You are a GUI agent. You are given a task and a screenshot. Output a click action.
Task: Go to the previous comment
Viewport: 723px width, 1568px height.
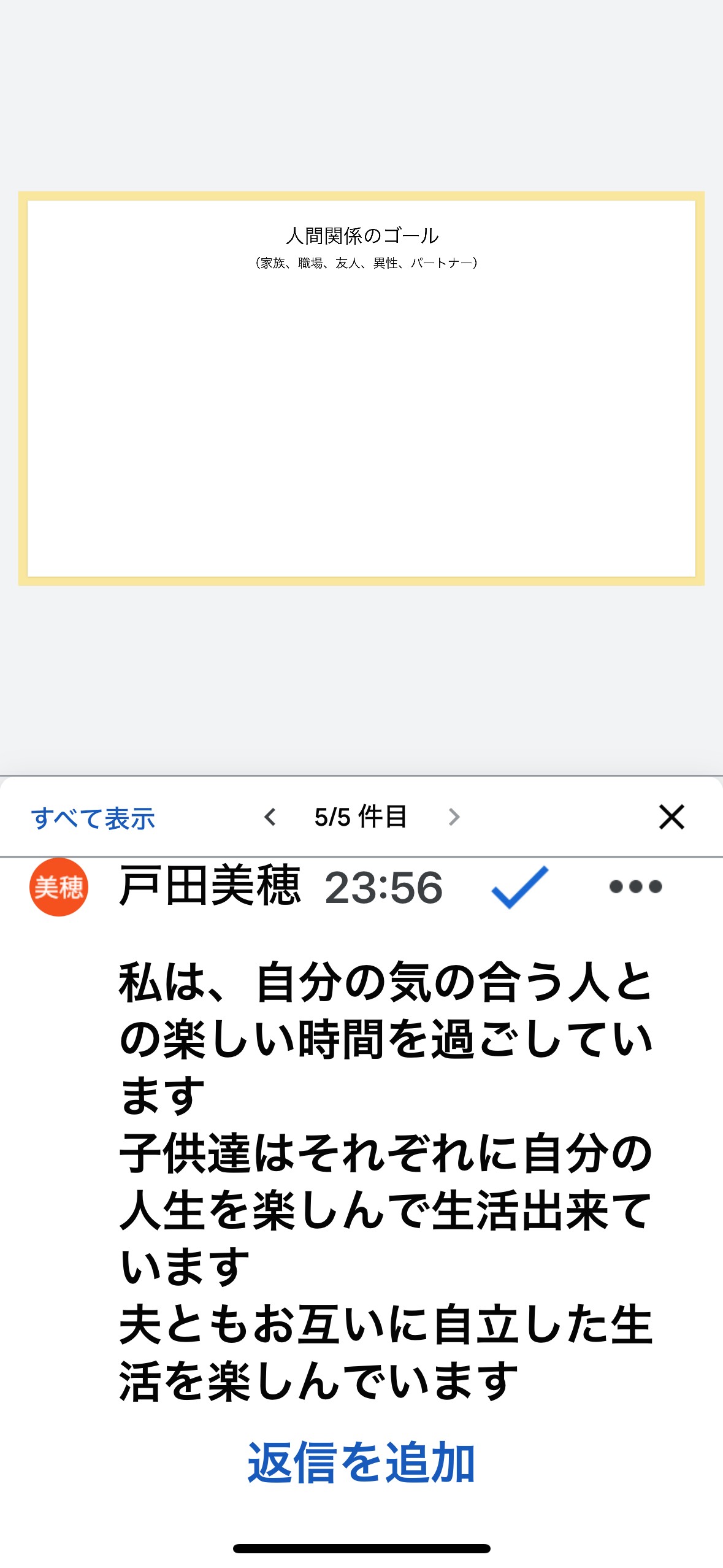tap(270, 817)
